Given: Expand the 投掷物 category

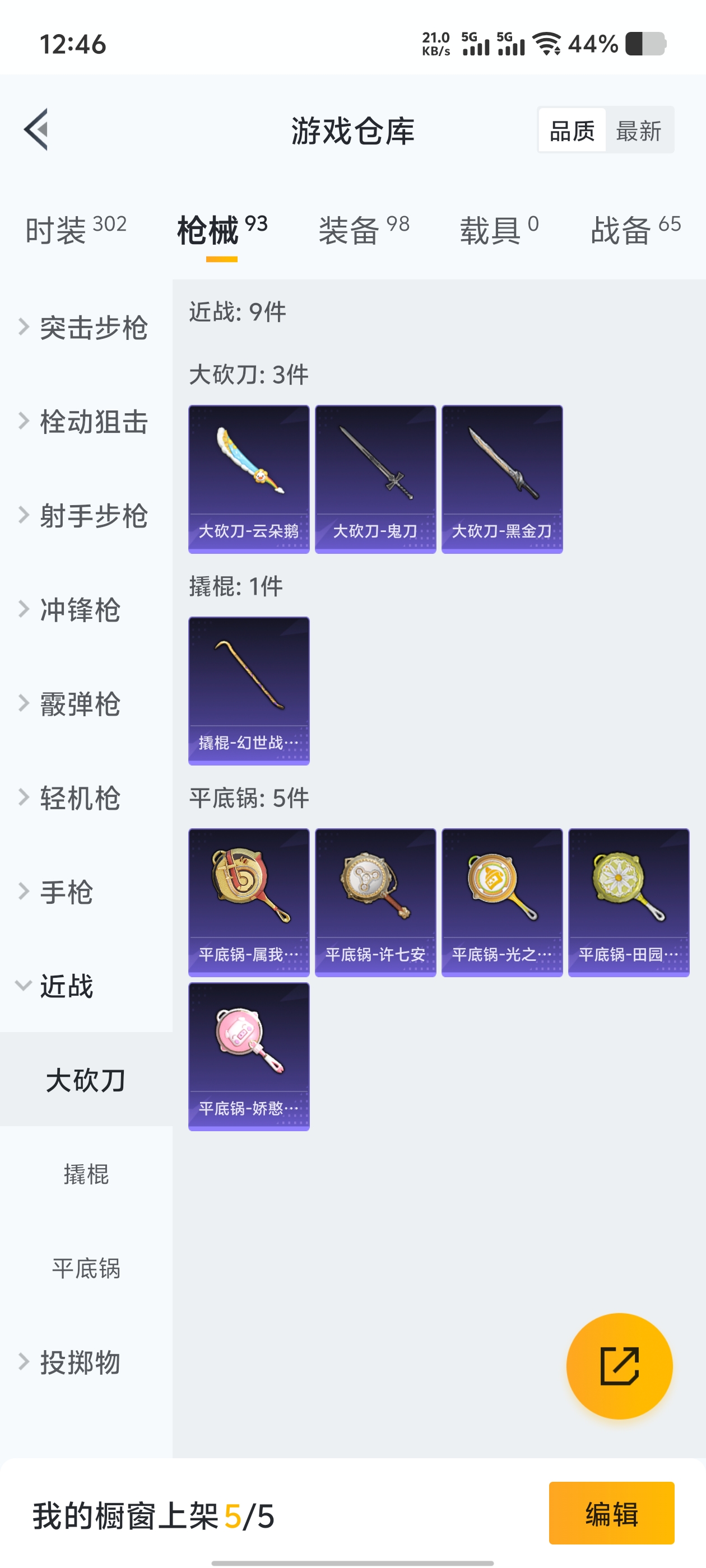Looking at the screenshot, I should [79, 1362].
